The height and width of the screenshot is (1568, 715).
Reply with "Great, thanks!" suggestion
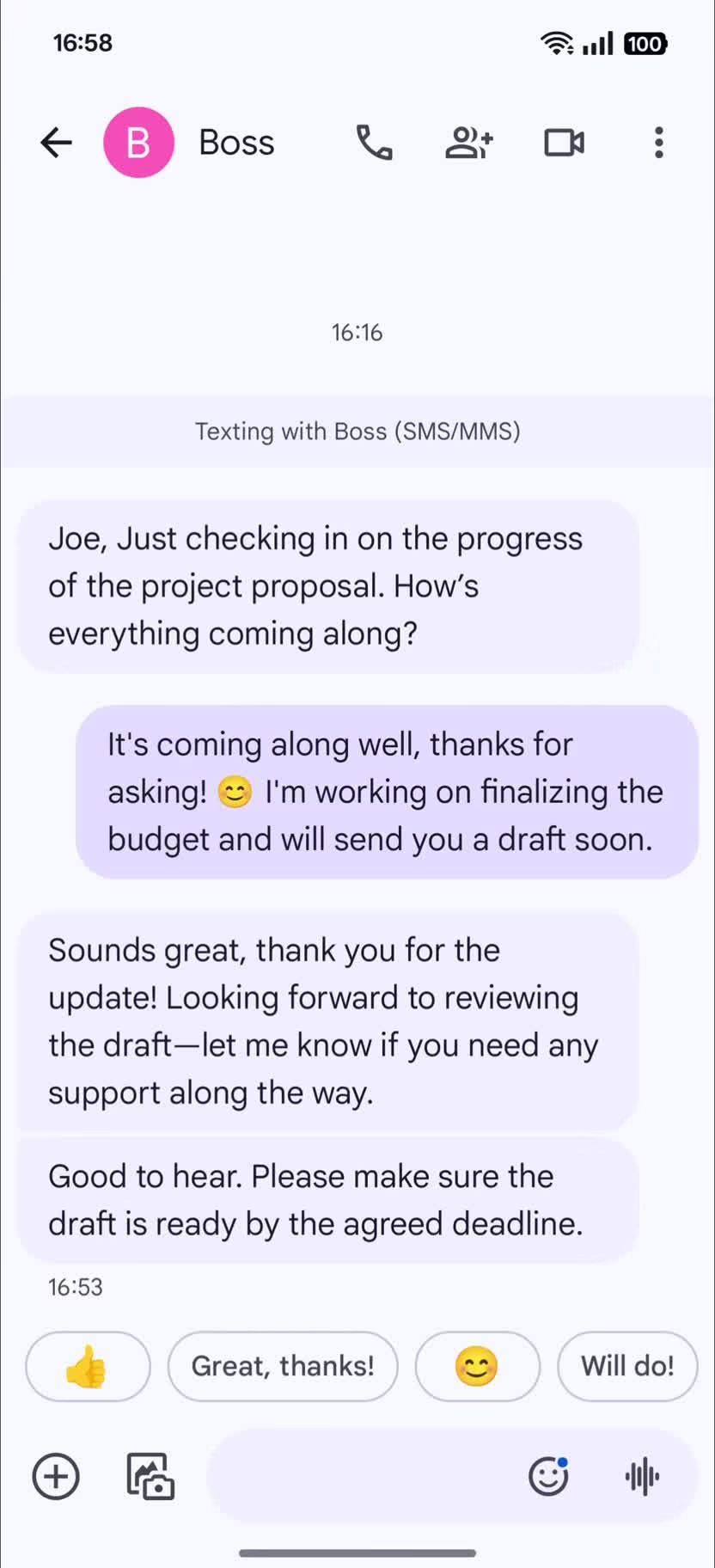pos(283,1366)
